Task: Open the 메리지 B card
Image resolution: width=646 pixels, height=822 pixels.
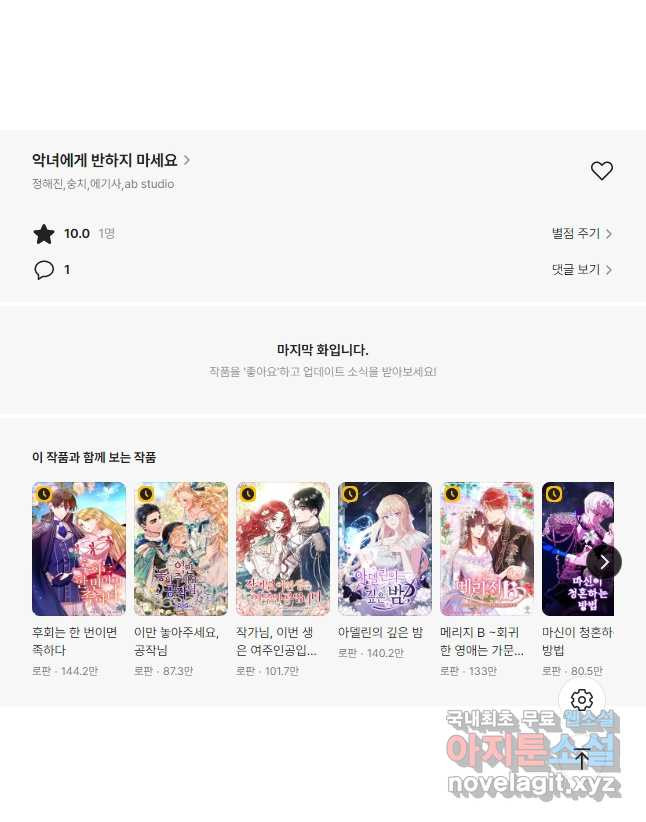Action: tap(487, 549)
